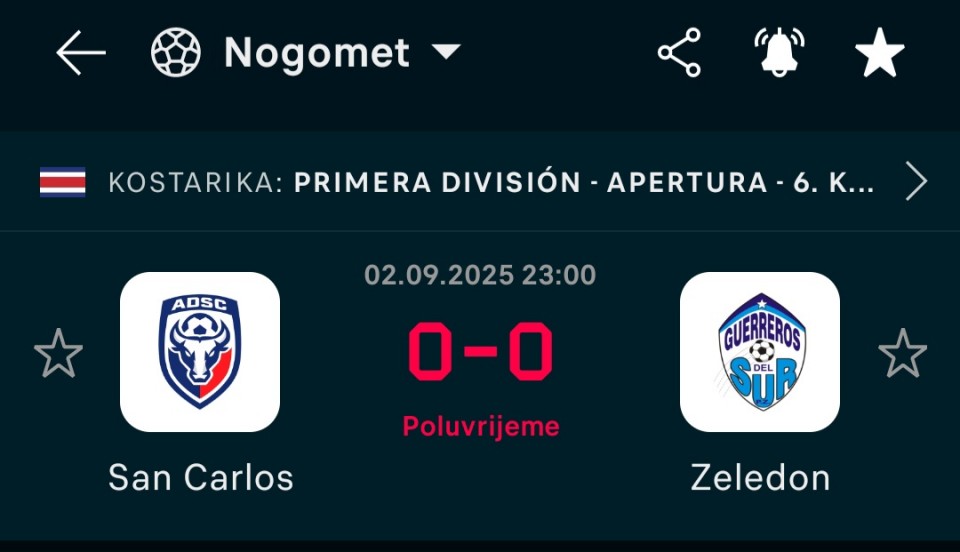Open the San Carlos team logo
The image size is (960, 552).
click(200, 352)
